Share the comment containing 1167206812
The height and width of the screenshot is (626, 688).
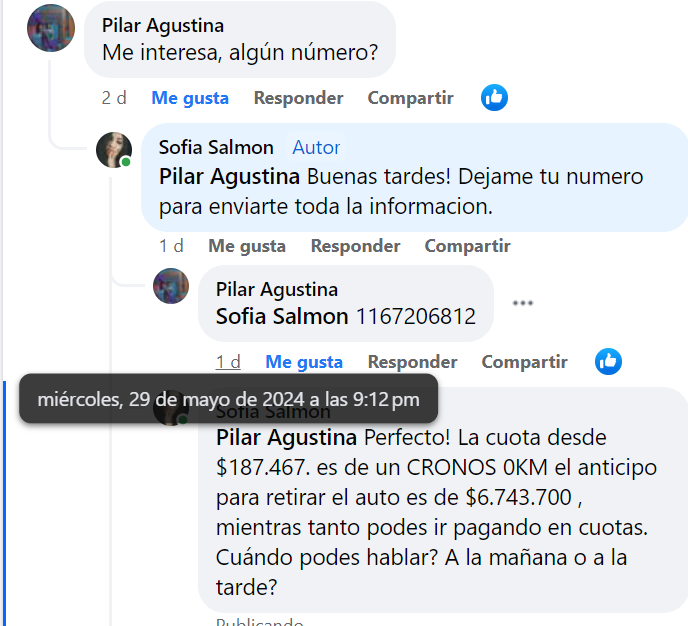[524, 362]
